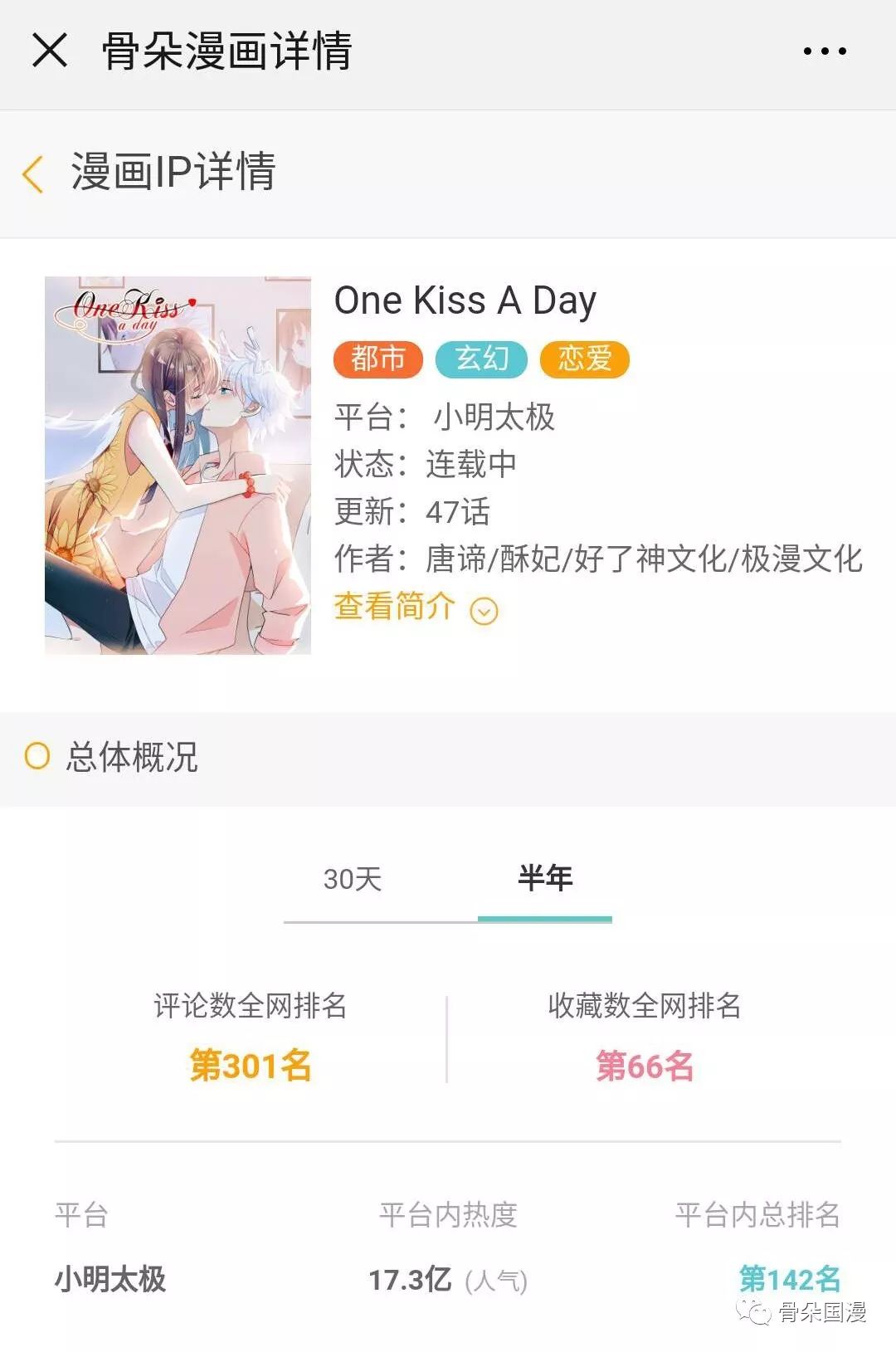Click the X to close 骨朵漫画详情 page
This screenshot has width=896, height=1352.
(50, 52)
